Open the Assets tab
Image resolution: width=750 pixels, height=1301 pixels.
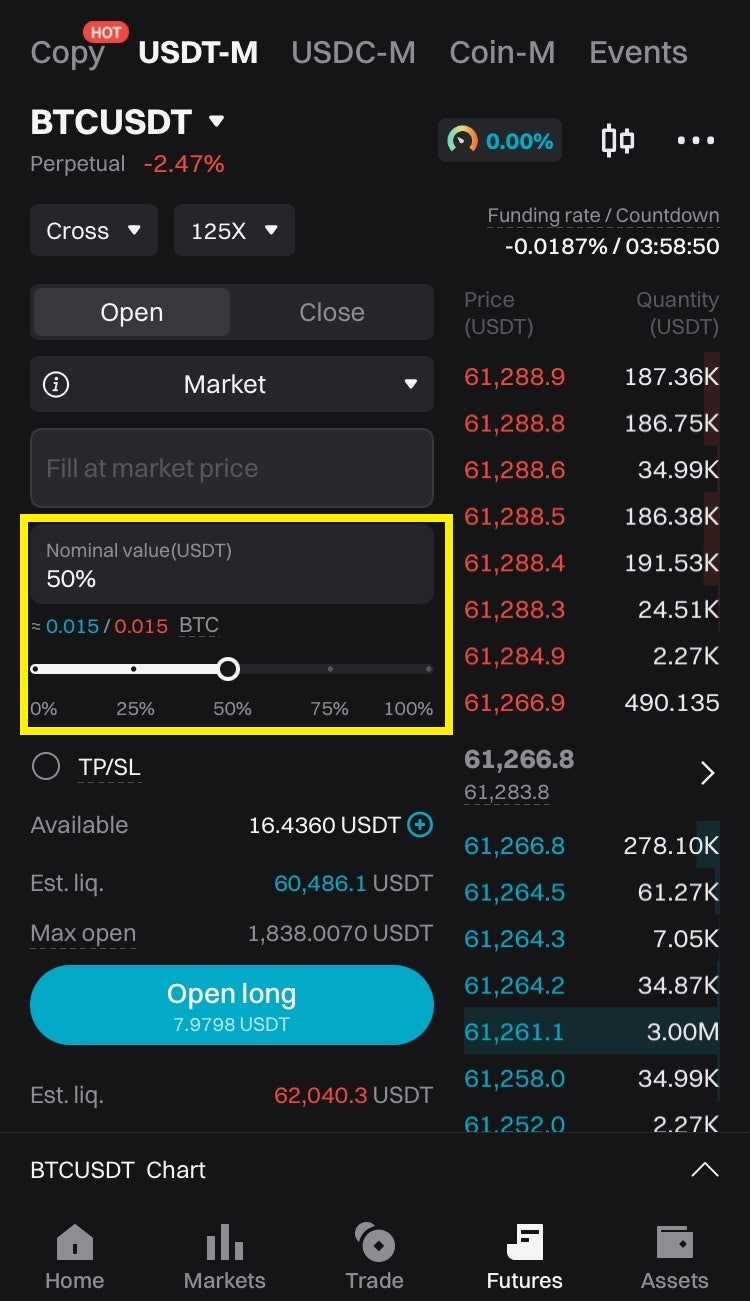[x=675, y=1257]
